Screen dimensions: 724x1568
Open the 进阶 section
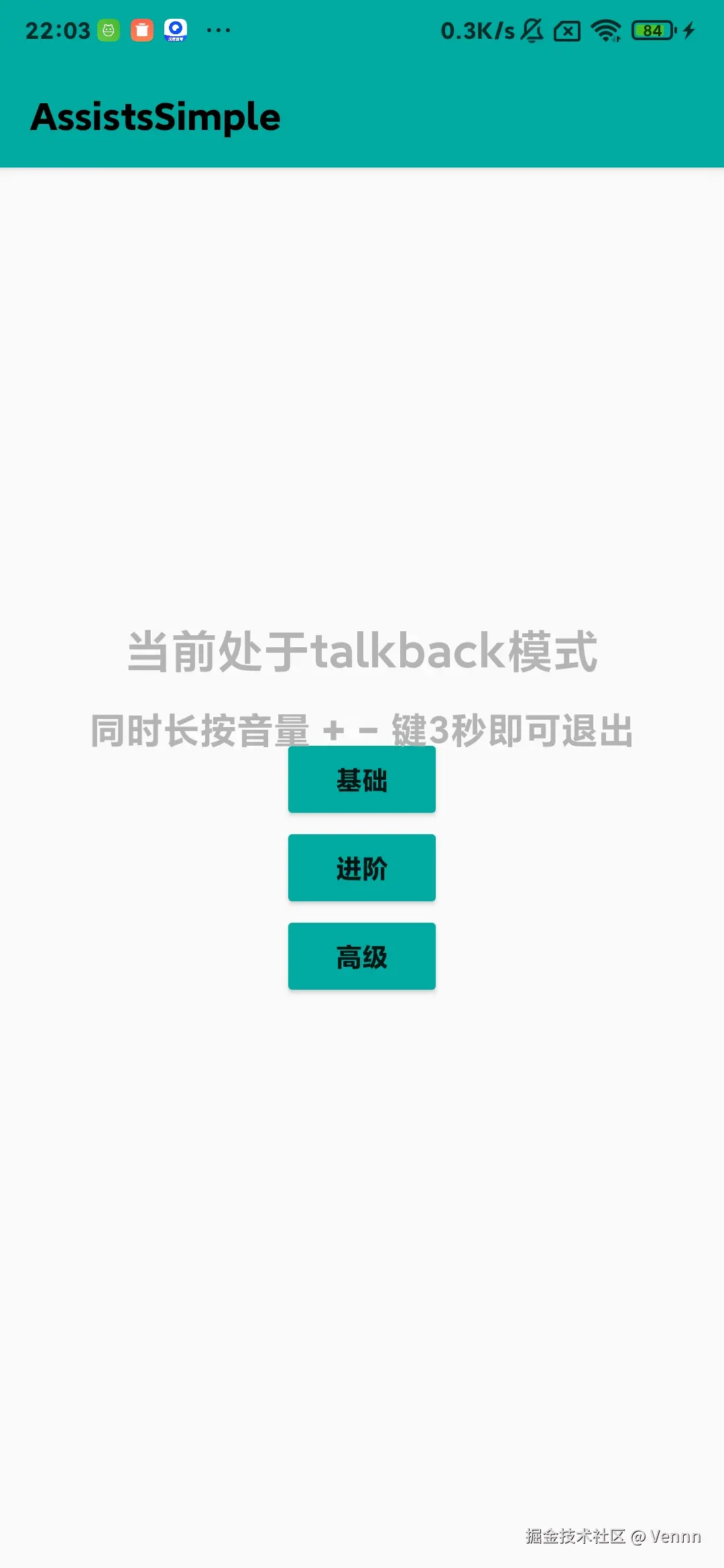point(361,868)
